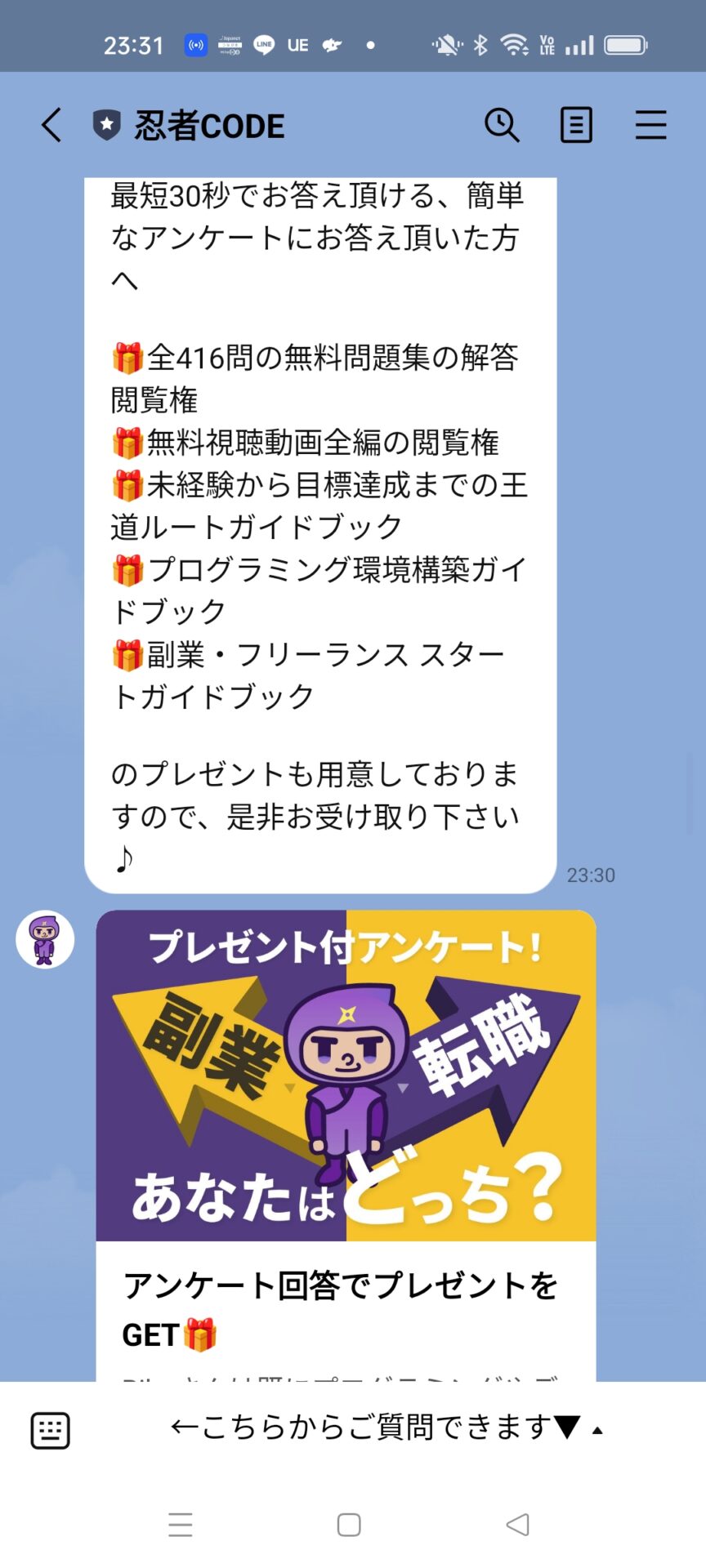Open the chat hamburger menu
The image size is (706, 1568).
tap(650, 126)
